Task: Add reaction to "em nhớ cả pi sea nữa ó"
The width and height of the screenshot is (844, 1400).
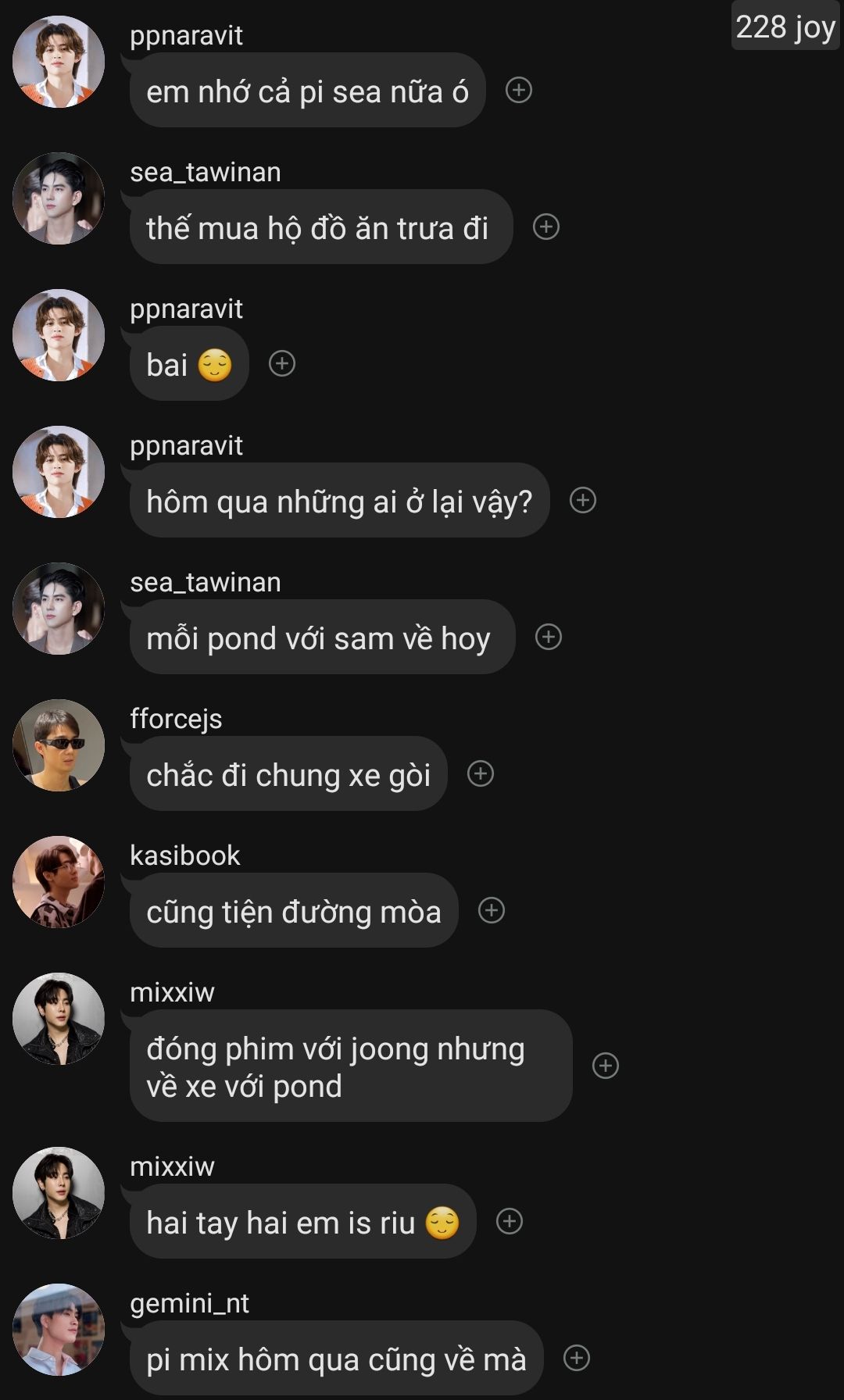Action: (519, 90)
